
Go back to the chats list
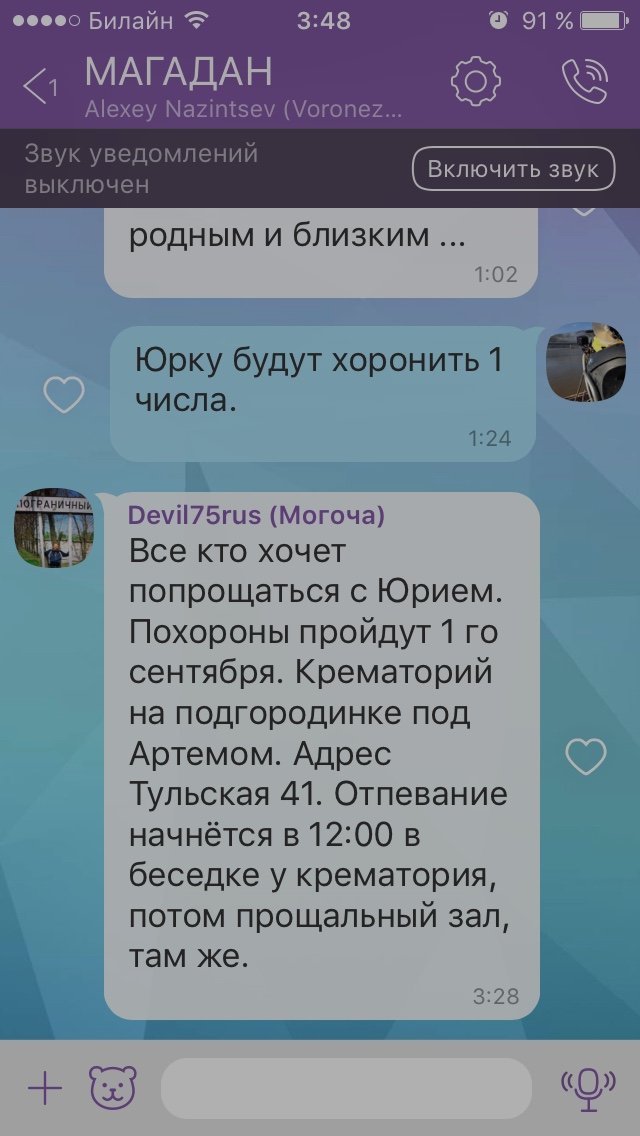(x=40, y=86)
